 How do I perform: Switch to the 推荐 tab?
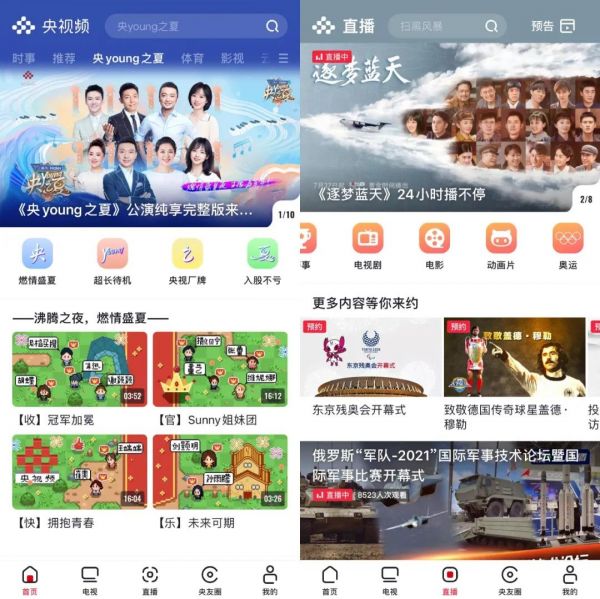(x=64, y=59)
